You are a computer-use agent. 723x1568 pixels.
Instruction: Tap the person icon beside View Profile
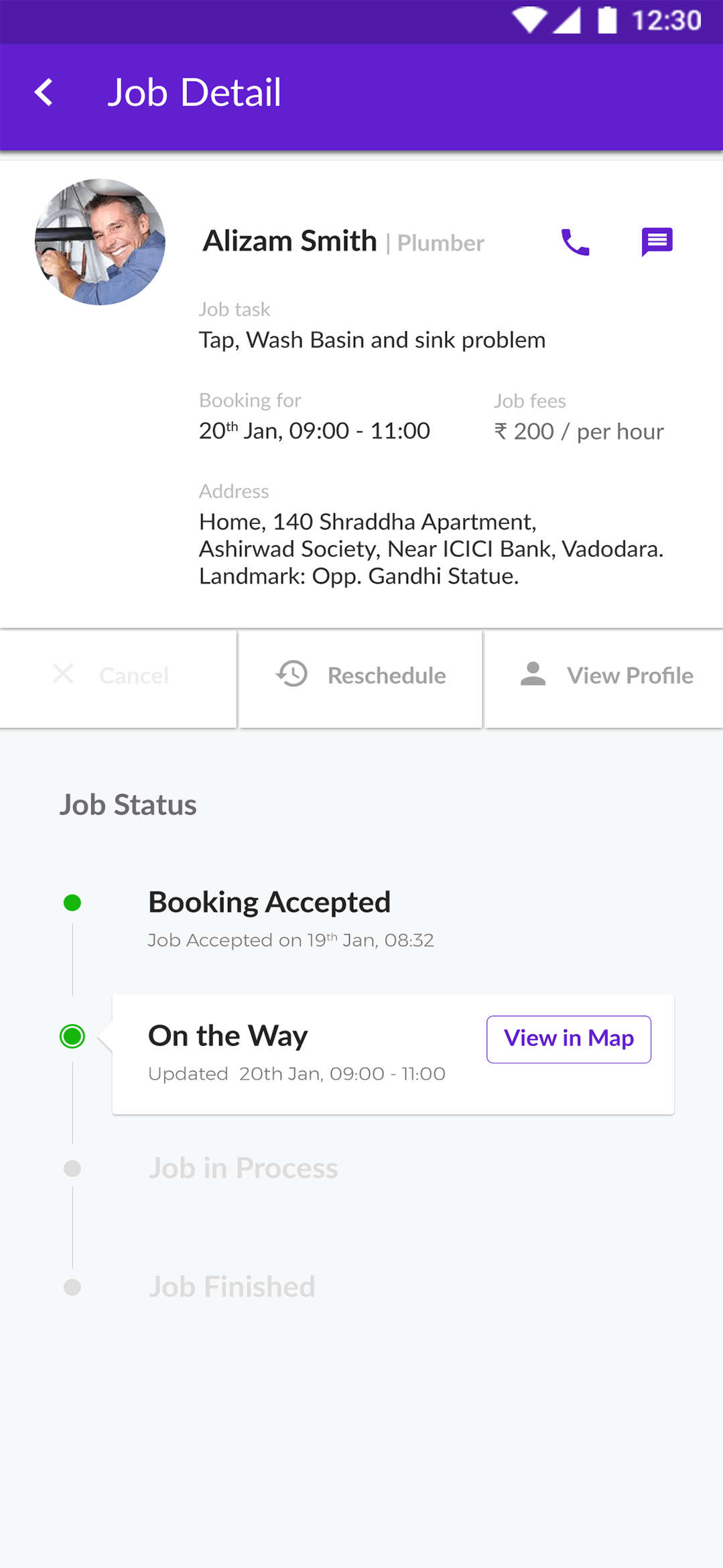pyautogui.click(x=531, y=675)
